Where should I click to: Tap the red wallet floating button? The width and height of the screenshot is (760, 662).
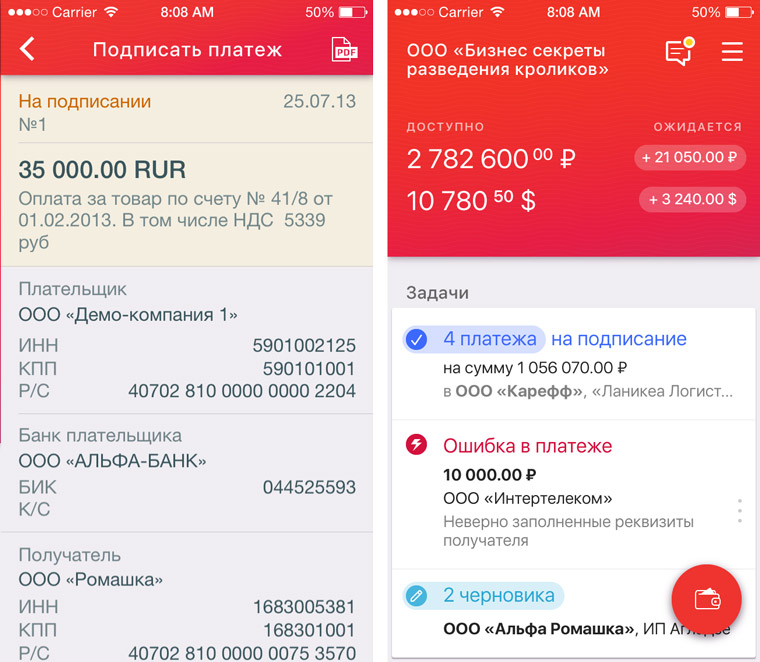tap(706, 599)
